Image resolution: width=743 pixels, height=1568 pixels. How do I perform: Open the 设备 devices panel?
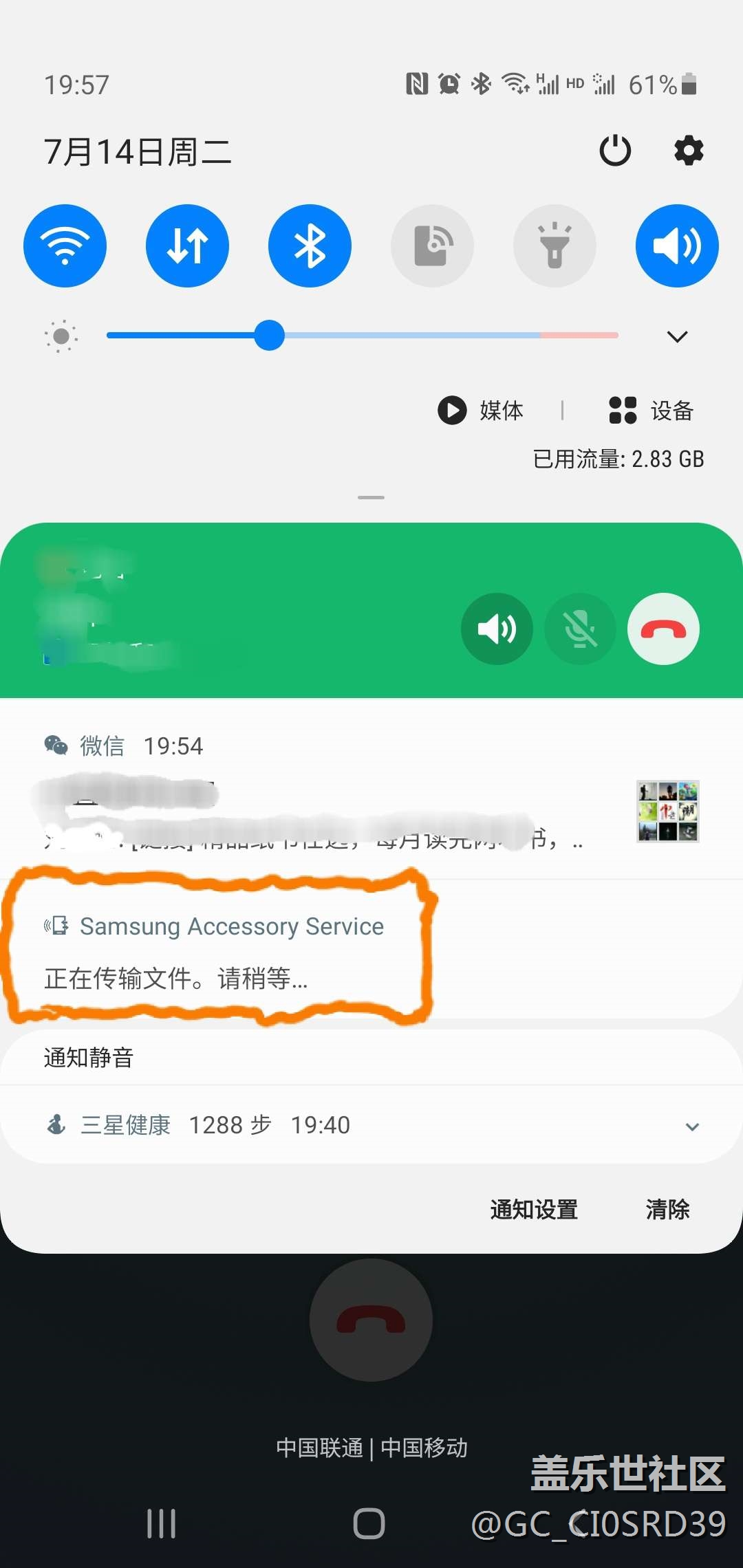point(652,411)
